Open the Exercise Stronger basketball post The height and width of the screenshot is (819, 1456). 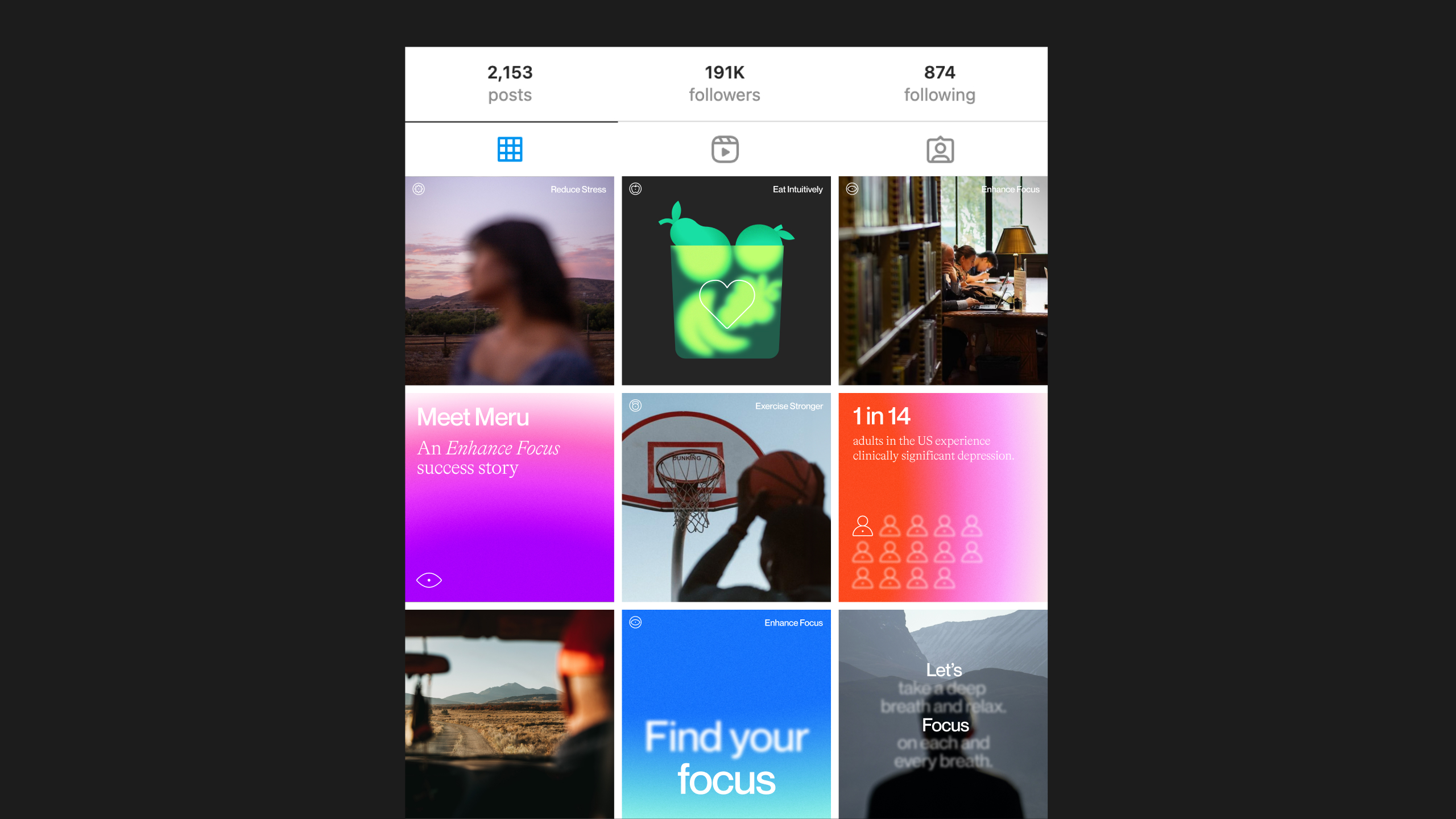point(726,497)
